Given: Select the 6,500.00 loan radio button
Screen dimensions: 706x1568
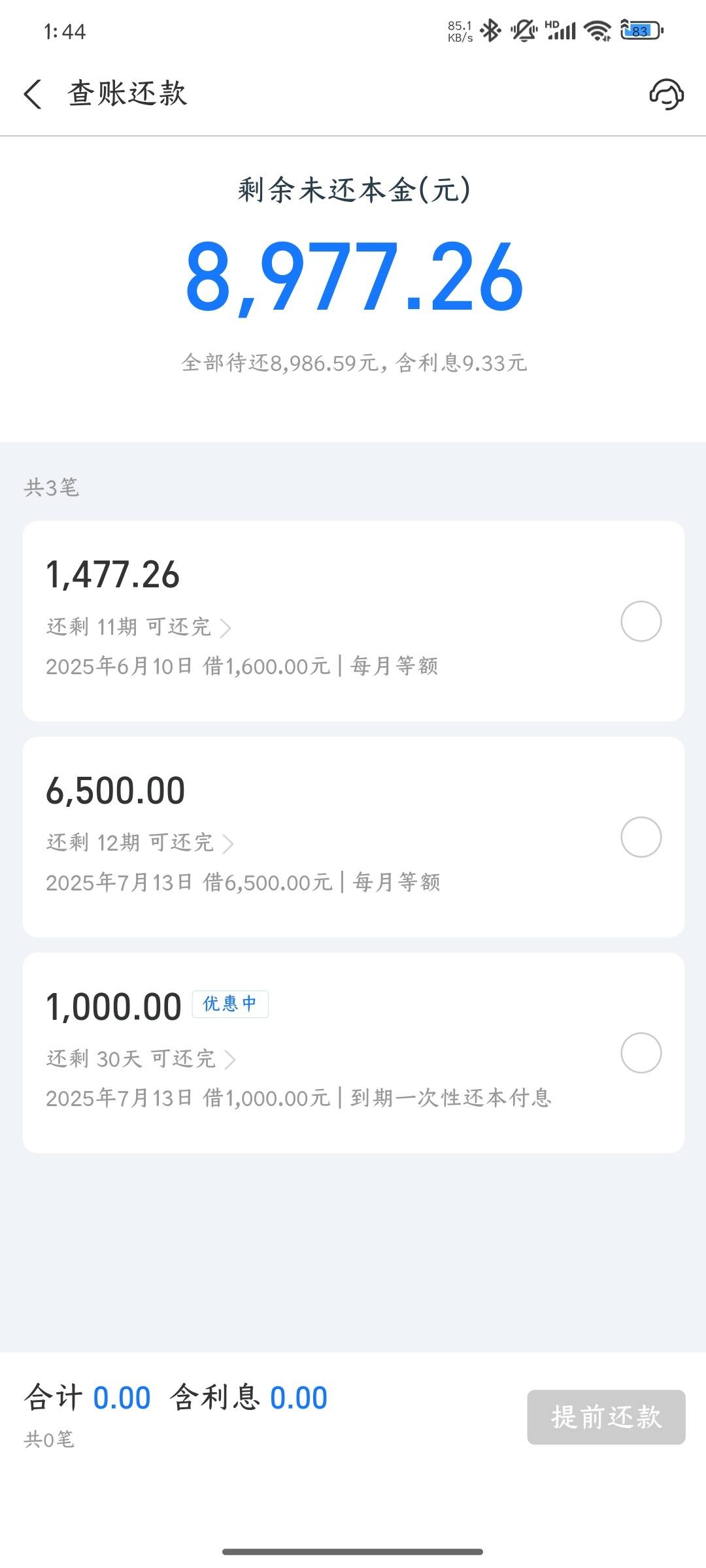Looking at the screenshot, I should tap(641, 837).
